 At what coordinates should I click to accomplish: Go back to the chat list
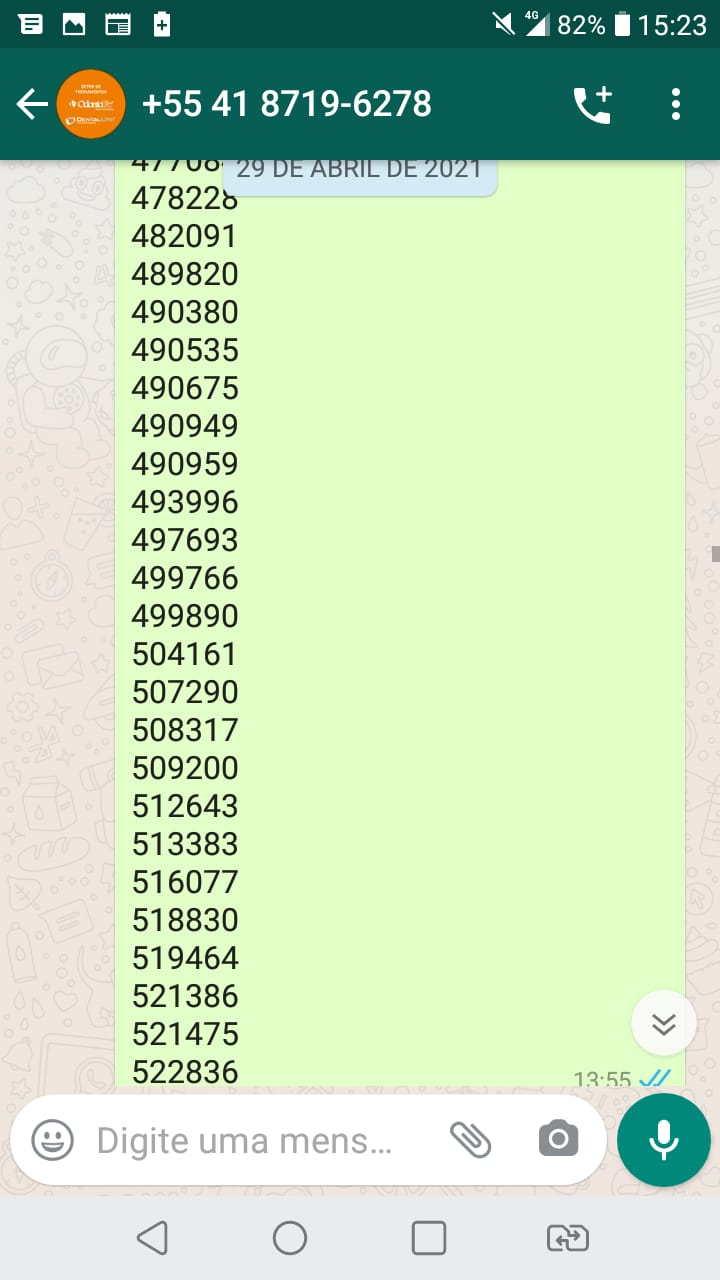[x=32, y=104]
